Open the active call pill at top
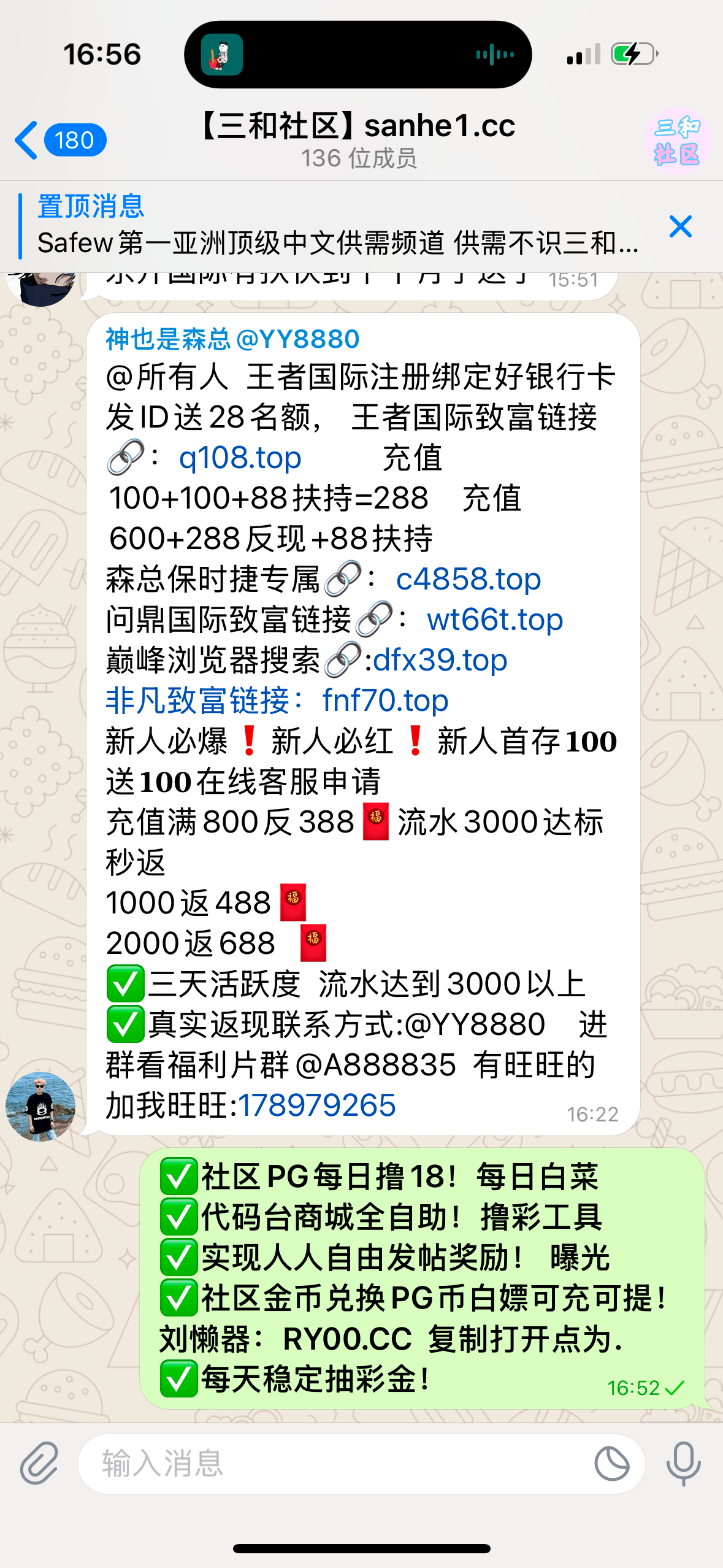 click(358, 55)
